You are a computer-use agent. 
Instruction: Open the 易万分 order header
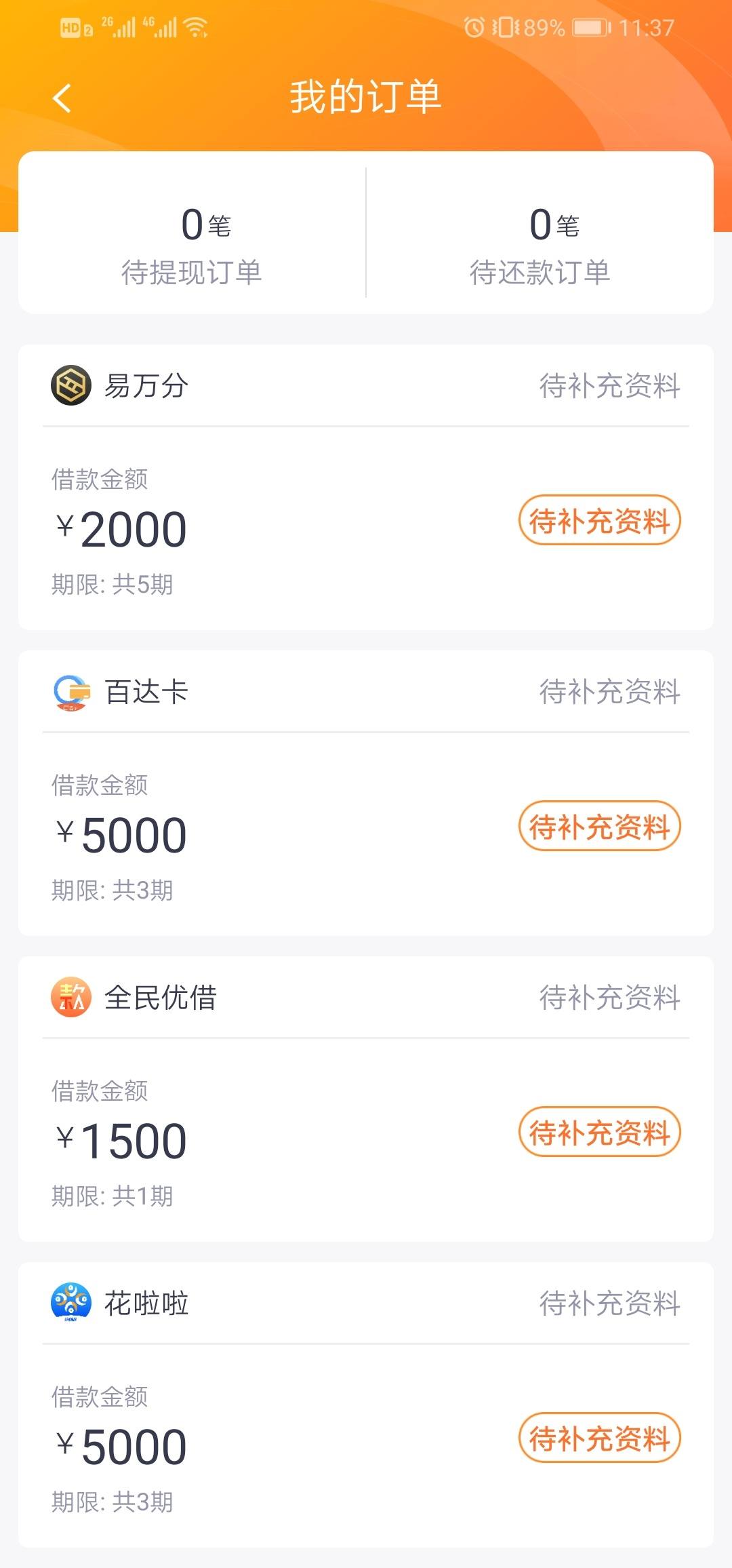(366, 386)
